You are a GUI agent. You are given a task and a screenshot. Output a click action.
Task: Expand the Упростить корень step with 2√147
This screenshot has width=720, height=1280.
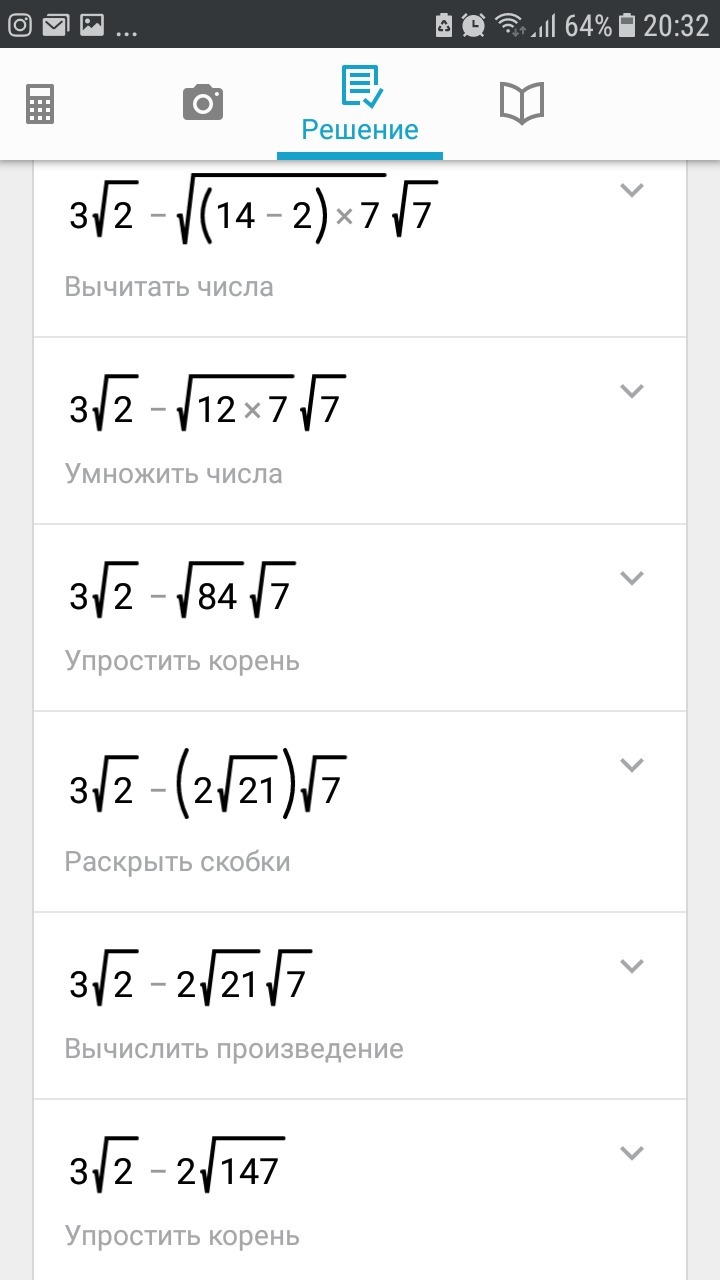(x=631, y=1153)
